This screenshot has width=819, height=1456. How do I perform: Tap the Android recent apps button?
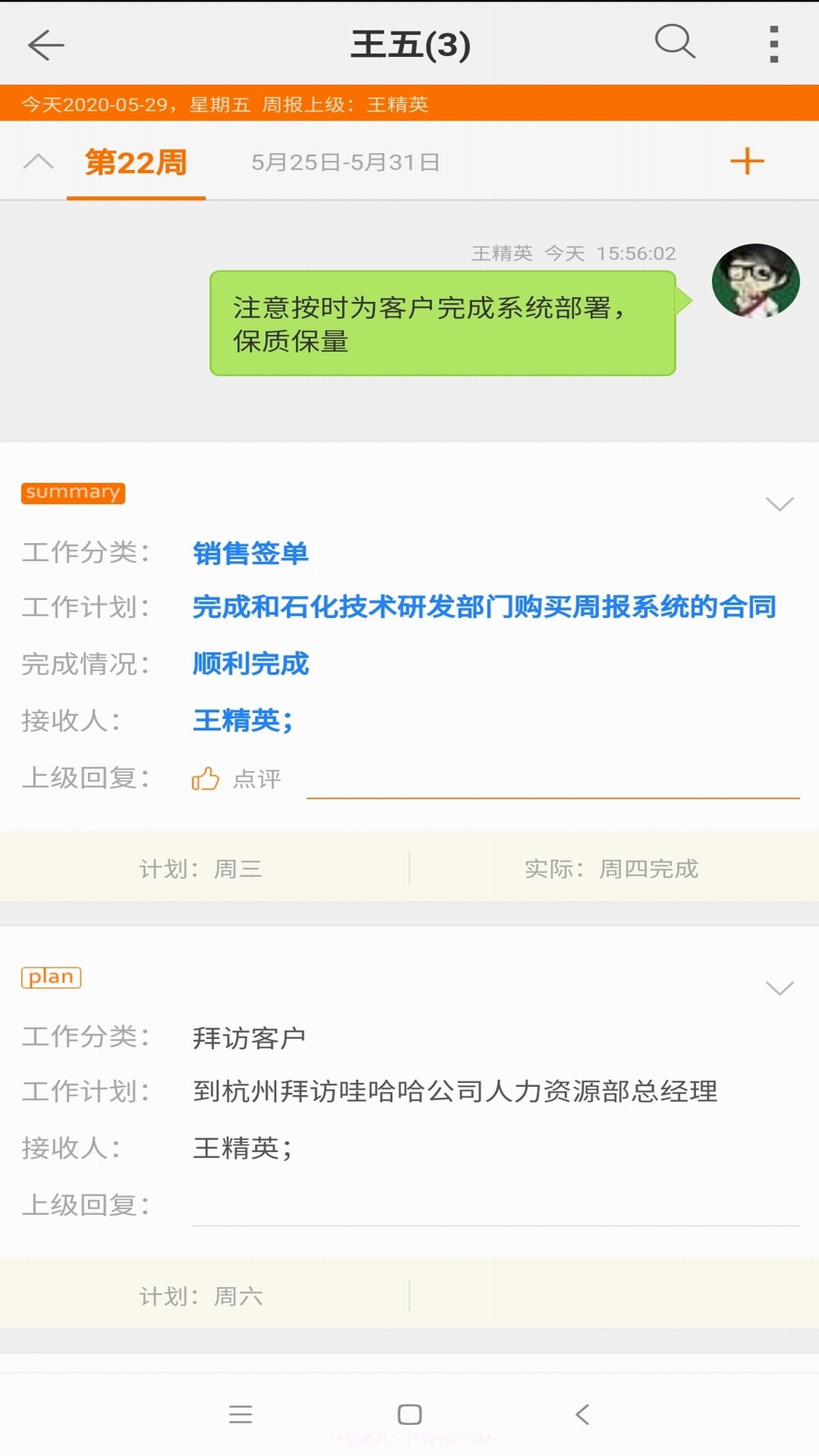pos(241,1416)
